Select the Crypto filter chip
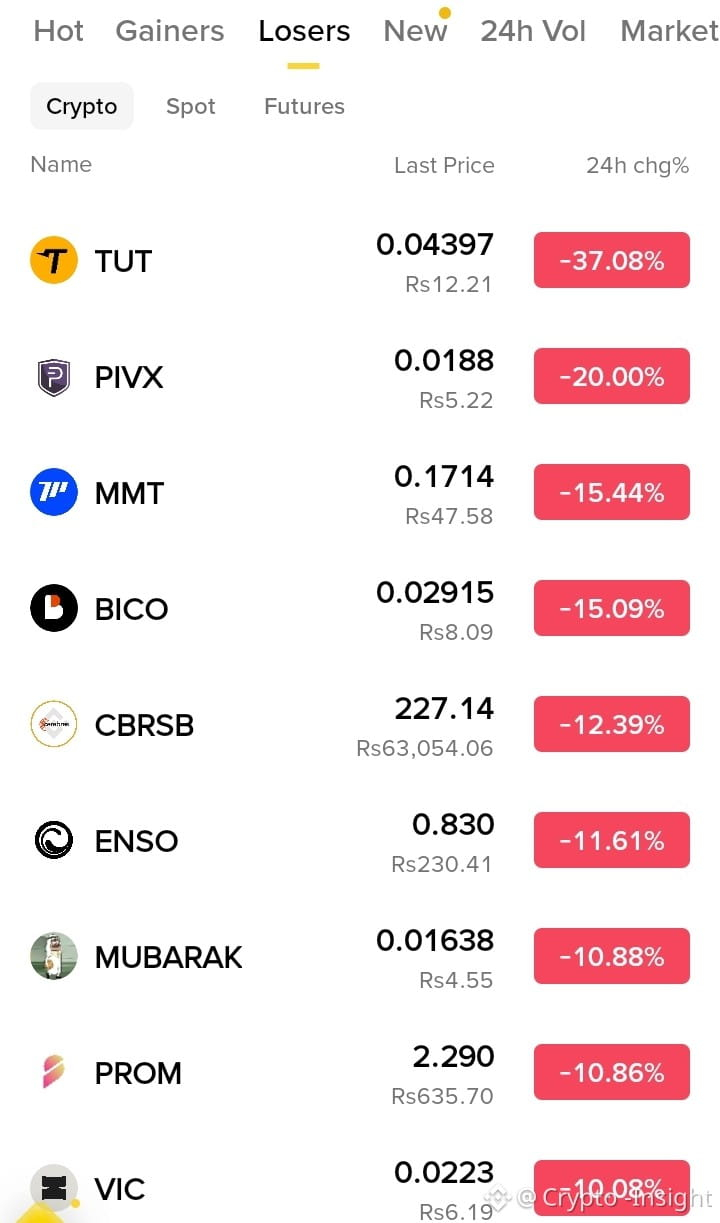This screenshot has height=1223, width=720. (x=82, y=106)
